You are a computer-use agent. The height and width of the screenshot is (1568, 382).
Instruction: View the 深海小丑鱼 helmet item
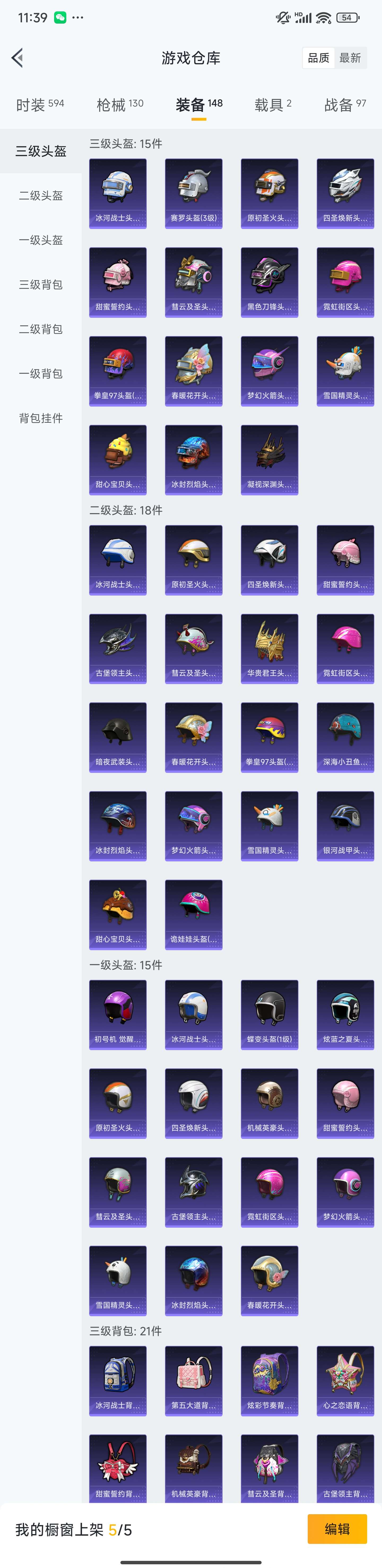click(345, 737)
